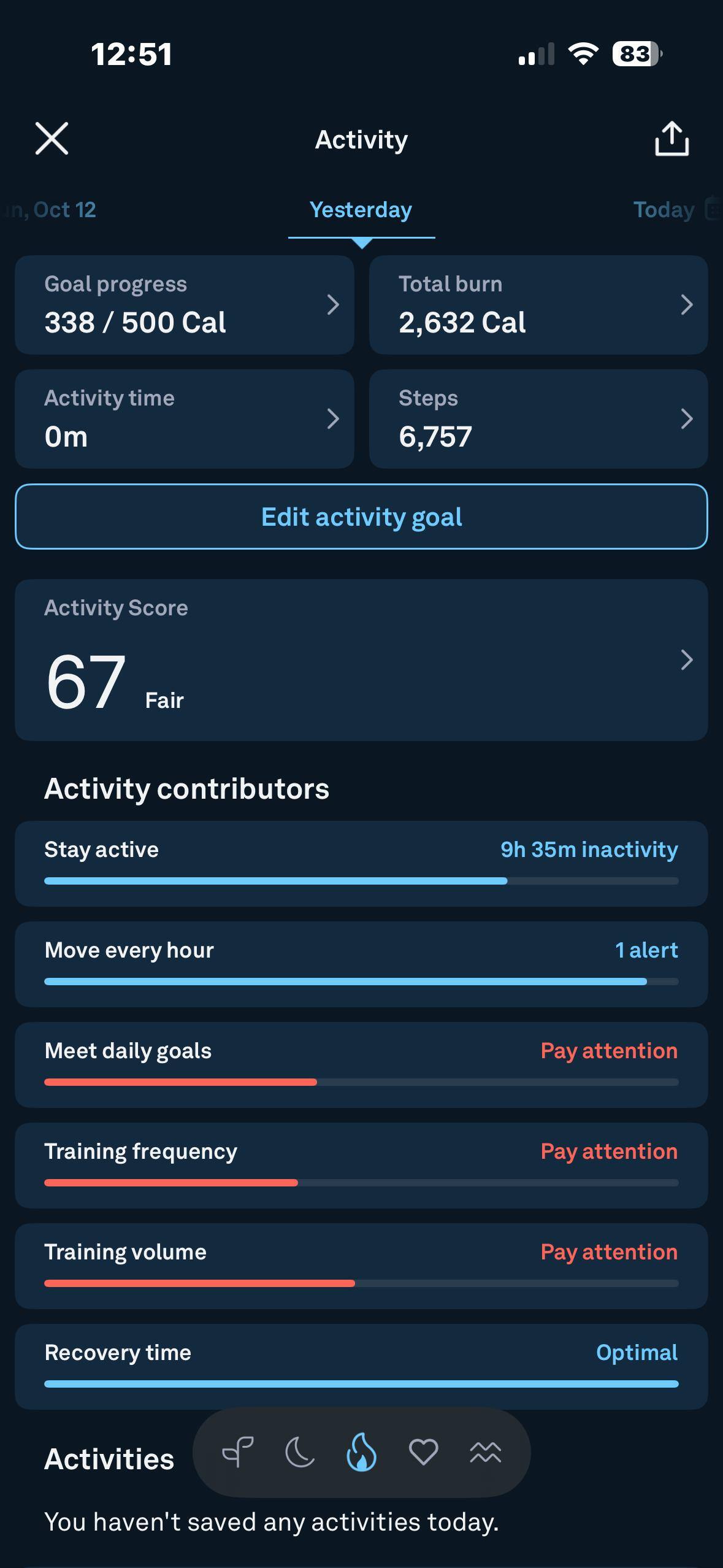
Task: Open the Training frequency contributor
Action: pyautogui.click(x=361, y=1165)
